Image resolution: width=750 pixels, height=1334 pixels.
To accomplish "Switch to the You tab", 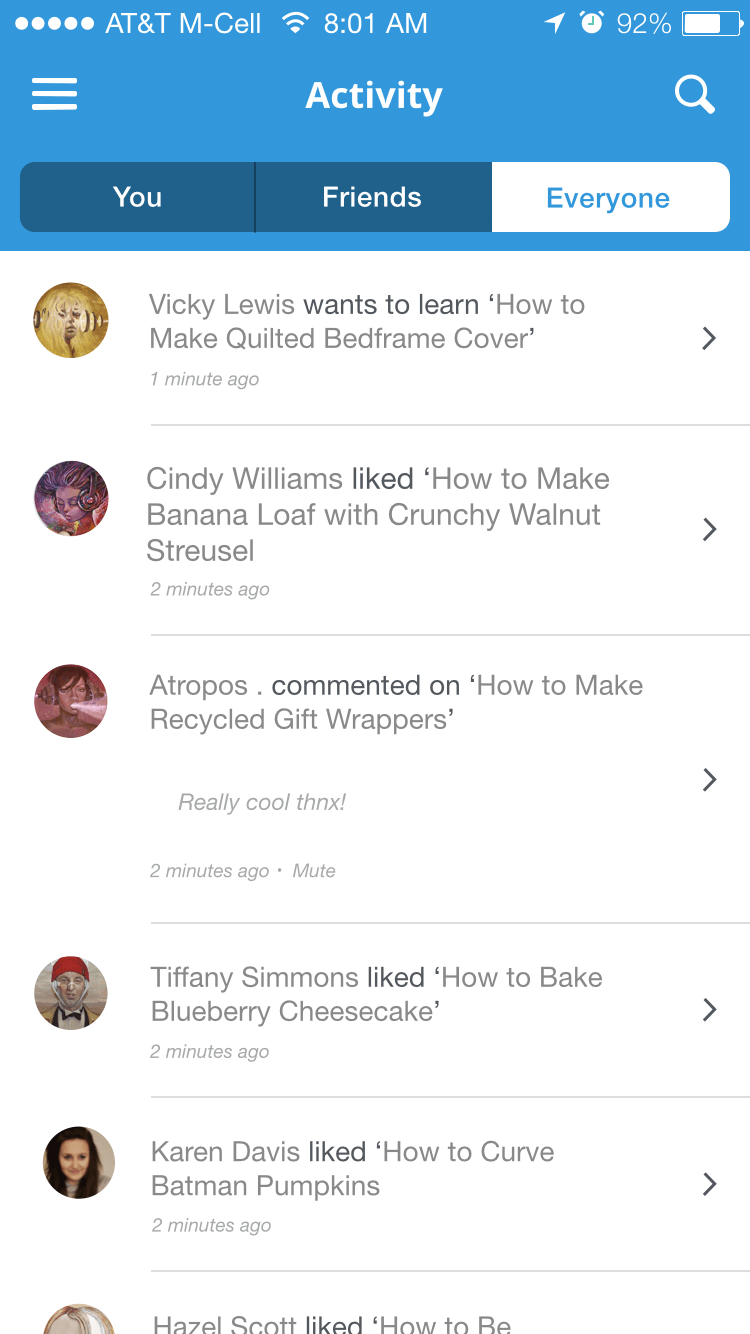I will point(138,197).
